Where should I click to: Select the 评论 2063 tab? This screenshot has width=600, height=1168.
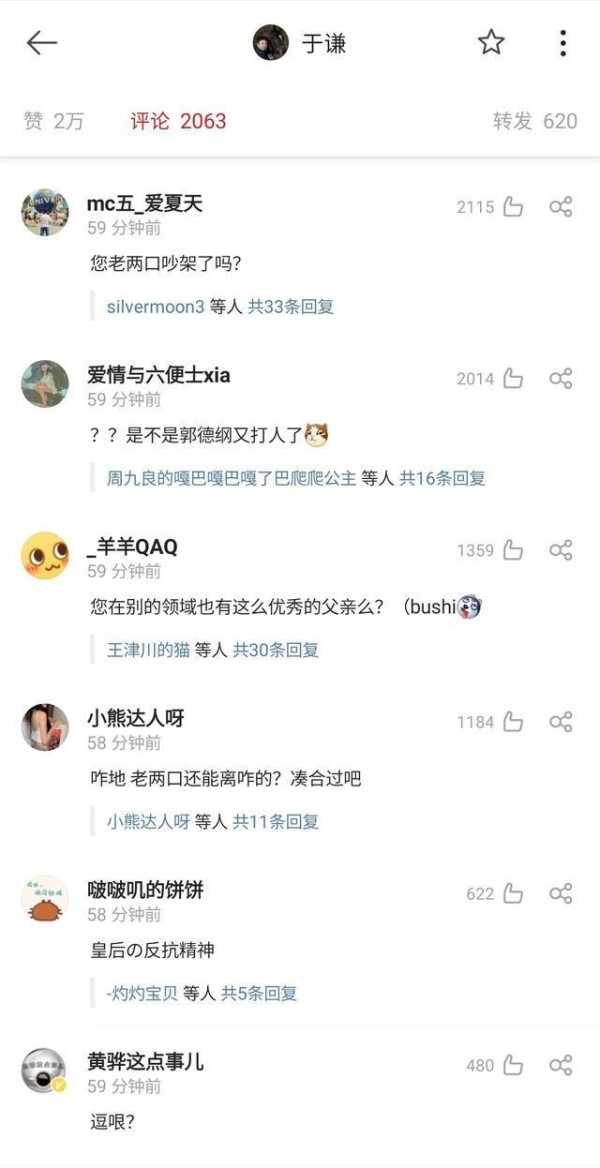[x=178, y=121]
